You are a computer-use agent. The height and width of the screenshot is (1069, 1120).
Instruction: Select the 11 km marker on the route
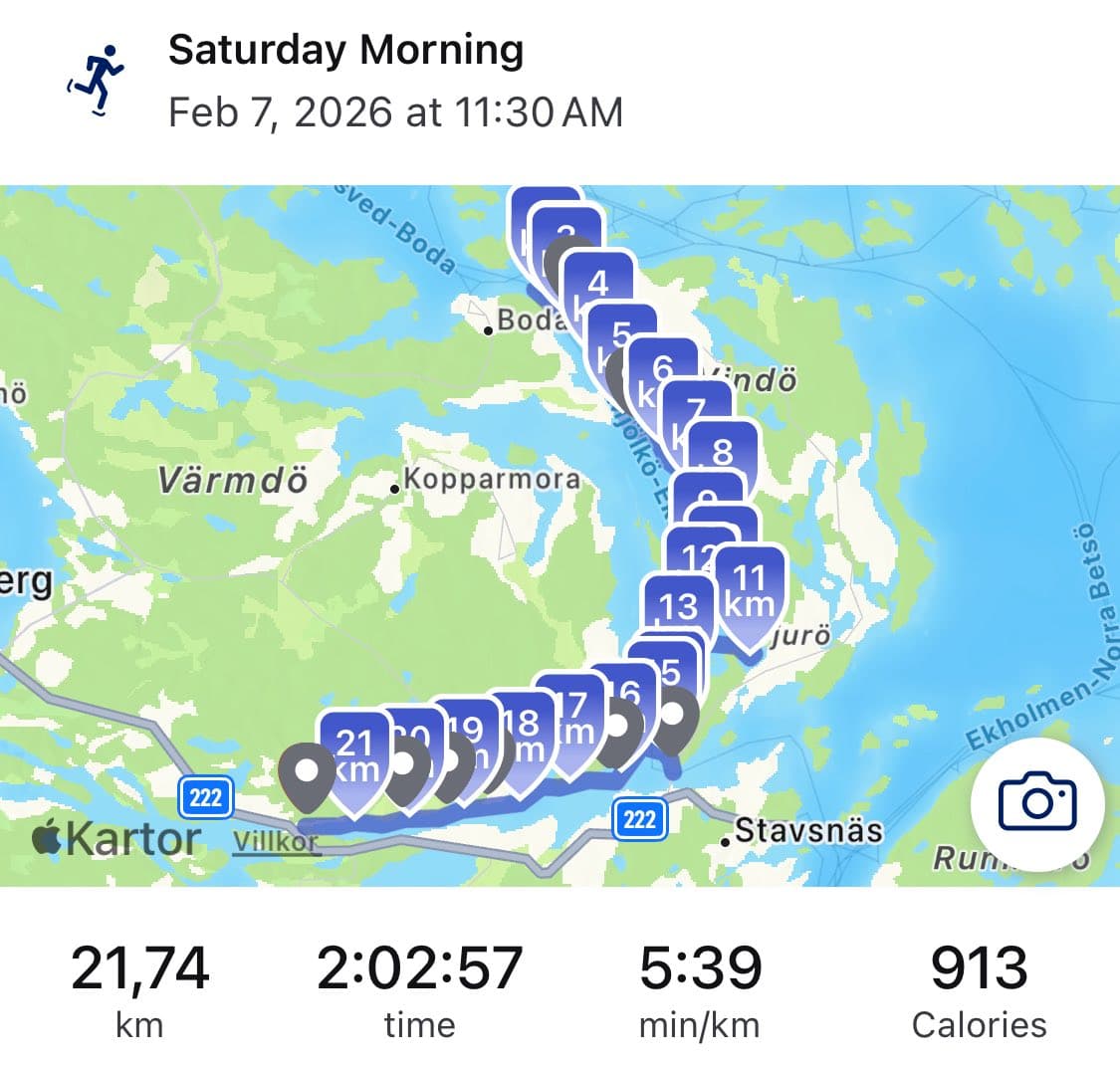(x=749, y=591)
